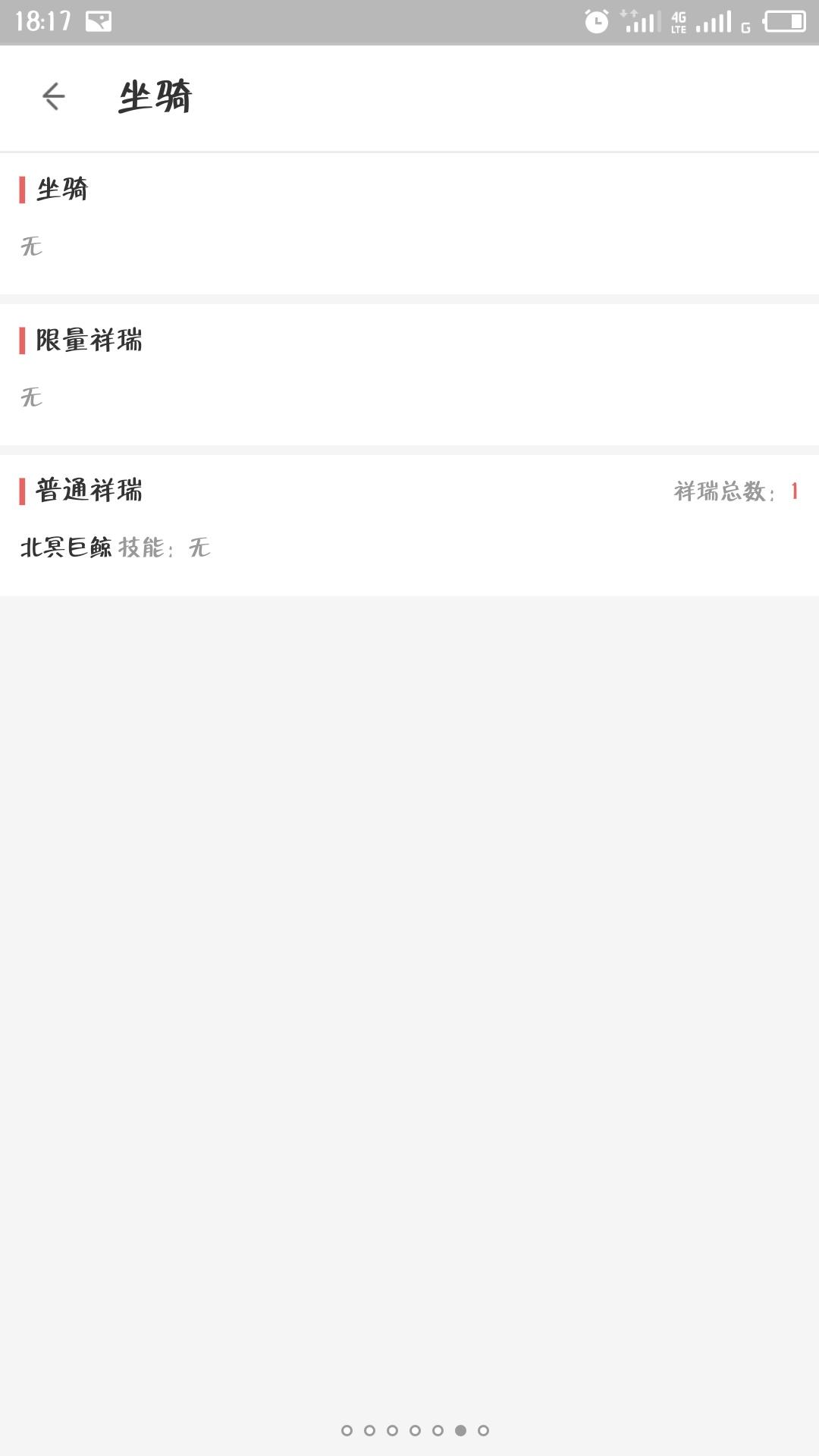Go back from the 坐骑 page

[x=54, y=96]
